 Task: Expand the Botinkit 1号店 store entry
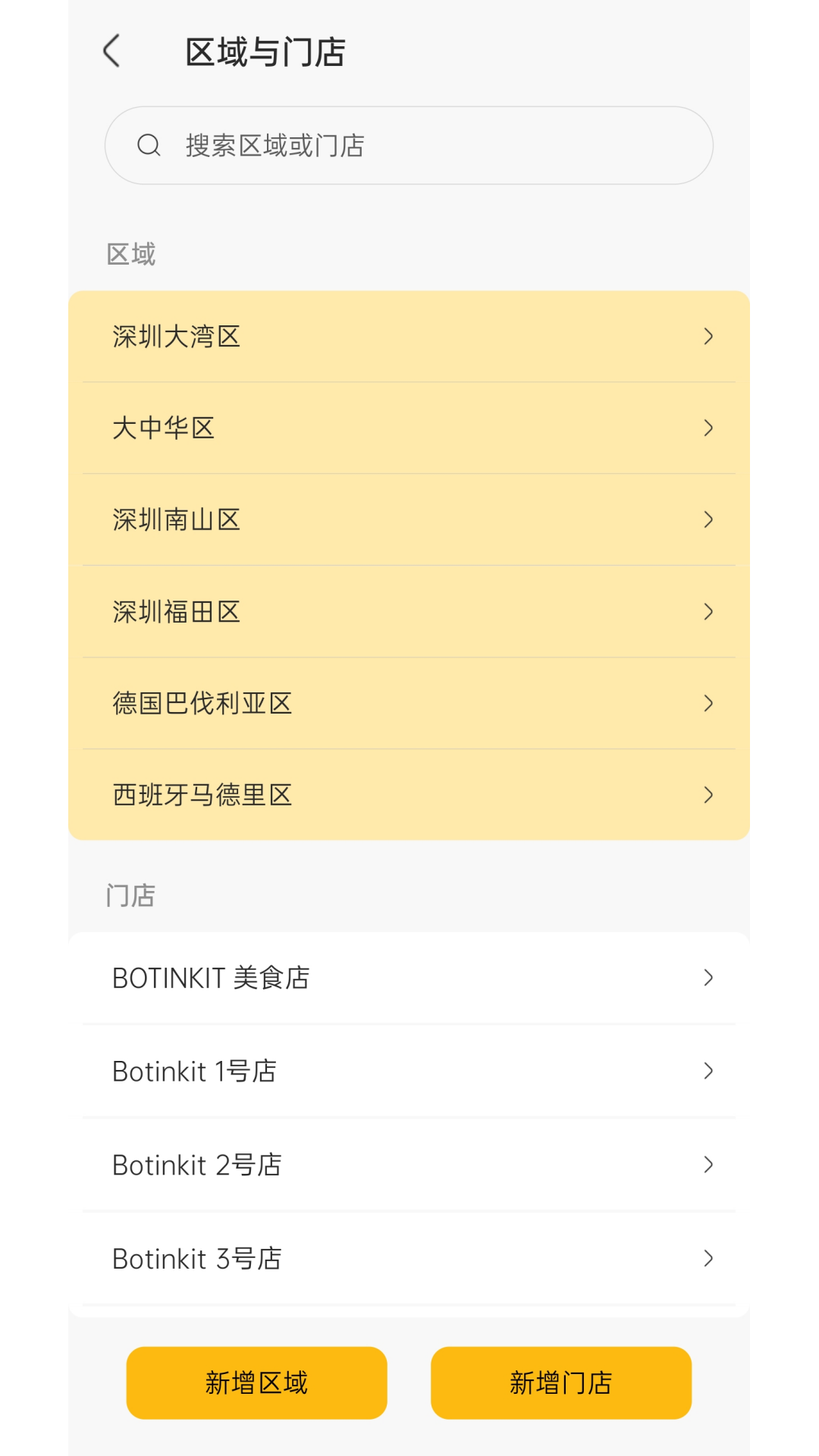(409, 1071)
